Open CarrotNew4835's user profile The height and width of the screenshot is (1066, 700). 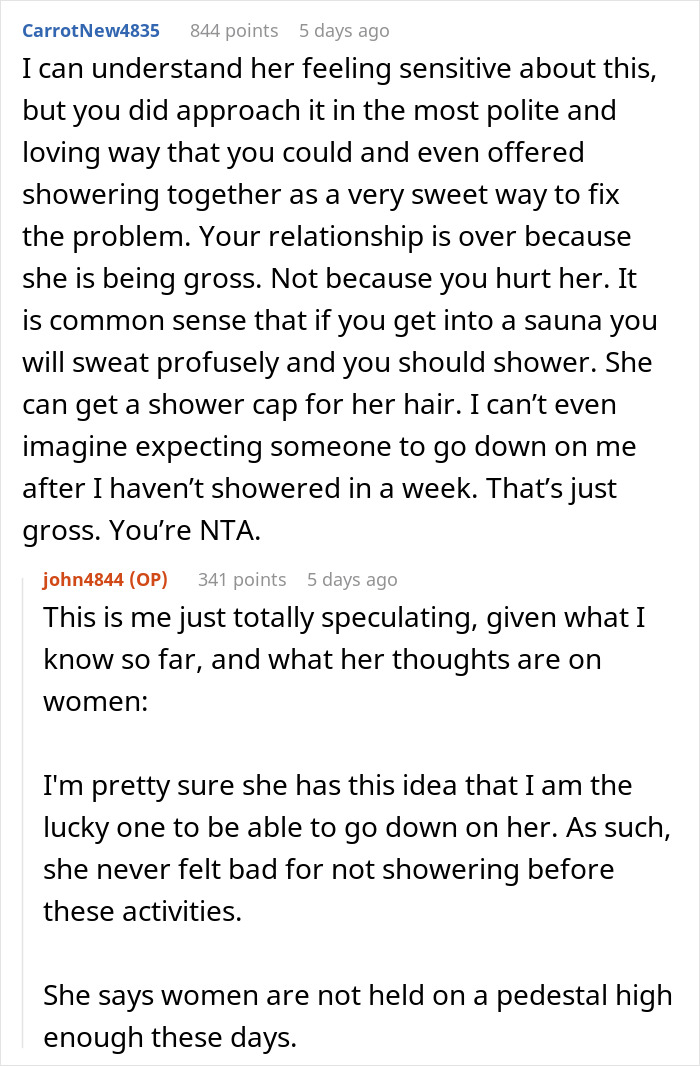pyautogui.click(x=90, y=31)
